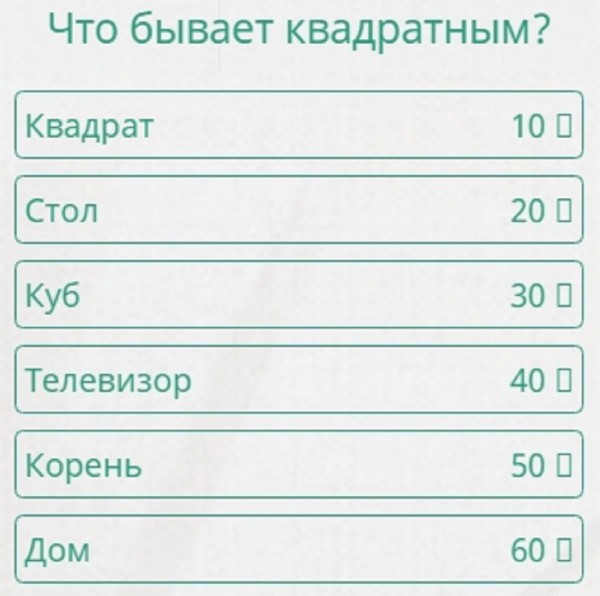Viewport: 600px width, 596px height.
Task: Select the Корень answer
Action: [x=298, y=465]
